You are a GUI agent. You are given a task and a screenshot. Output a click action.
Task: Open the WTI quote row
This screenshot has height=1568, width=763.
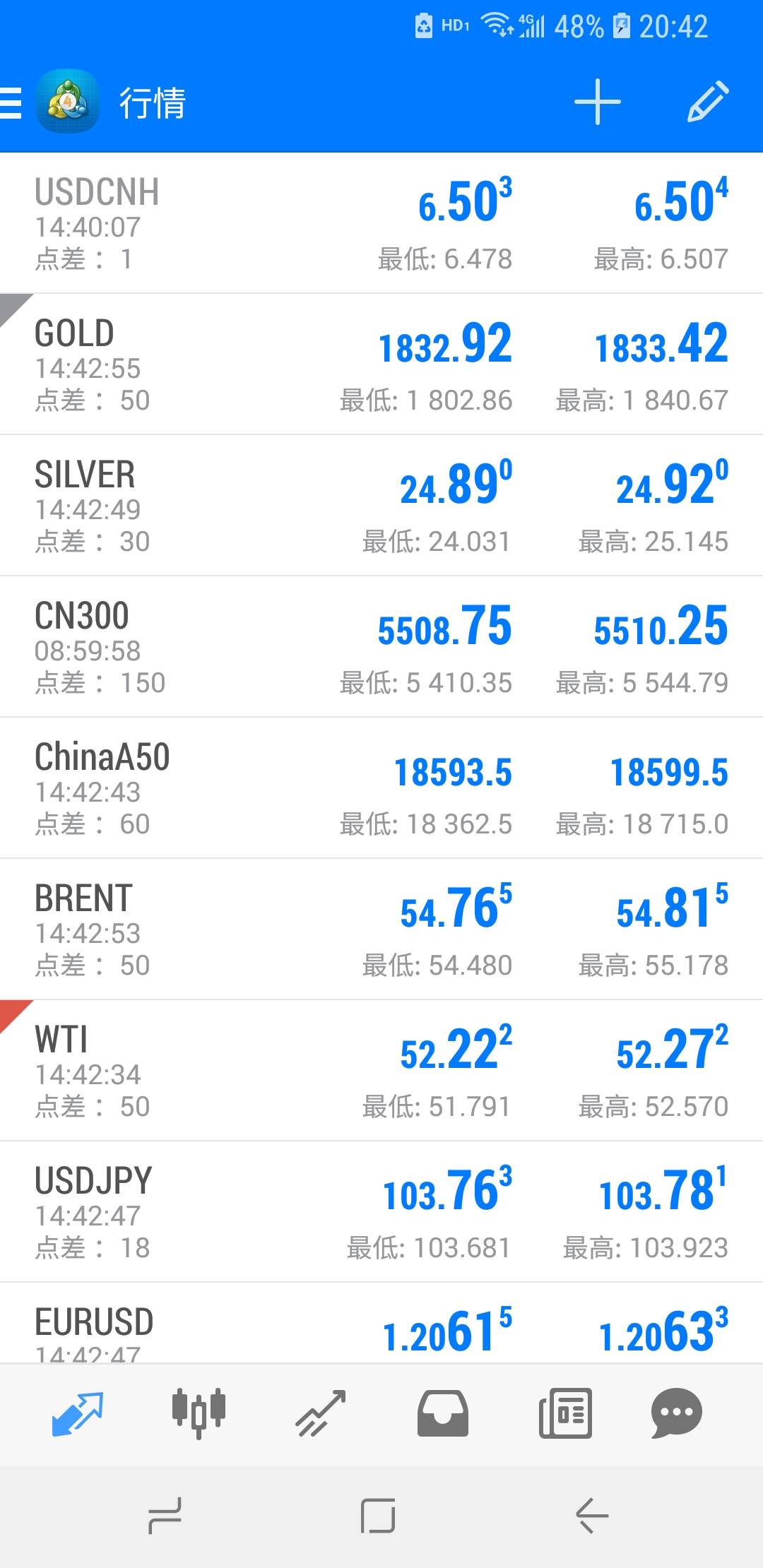(381, 1071)
